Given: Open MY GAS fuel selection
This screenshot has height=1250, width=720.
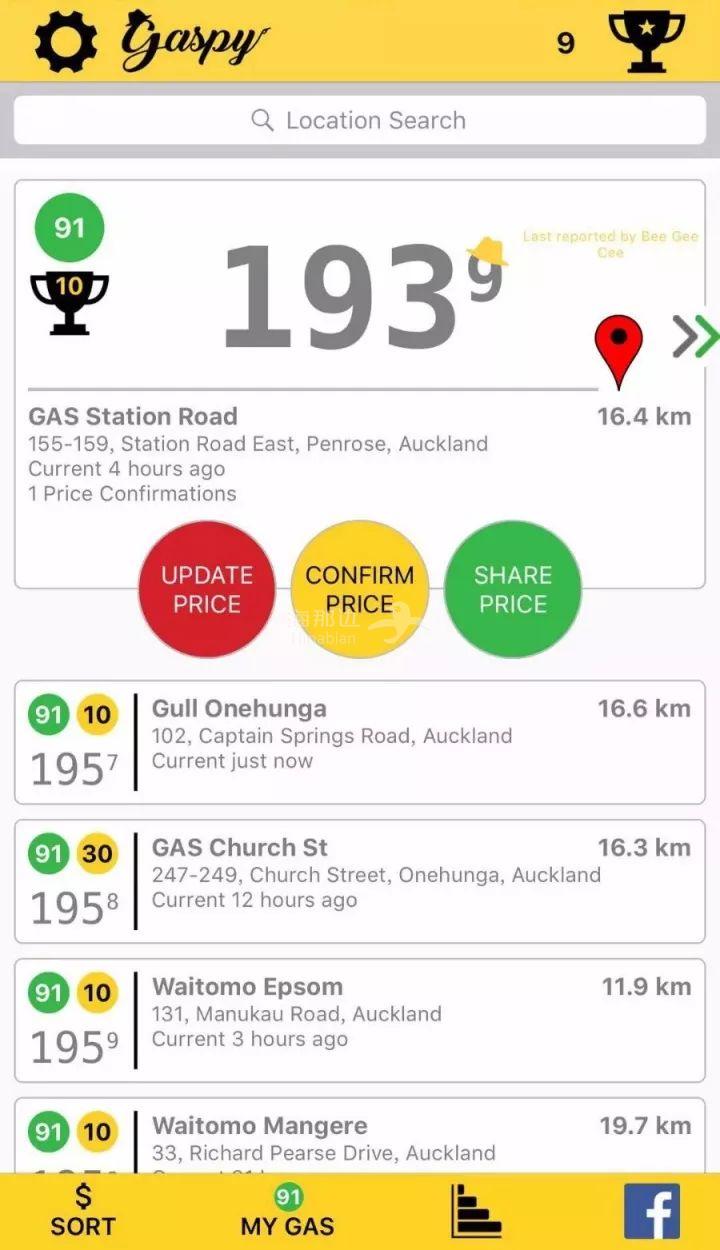Looking at the screenshot, I should click(x=288, y=1211).
